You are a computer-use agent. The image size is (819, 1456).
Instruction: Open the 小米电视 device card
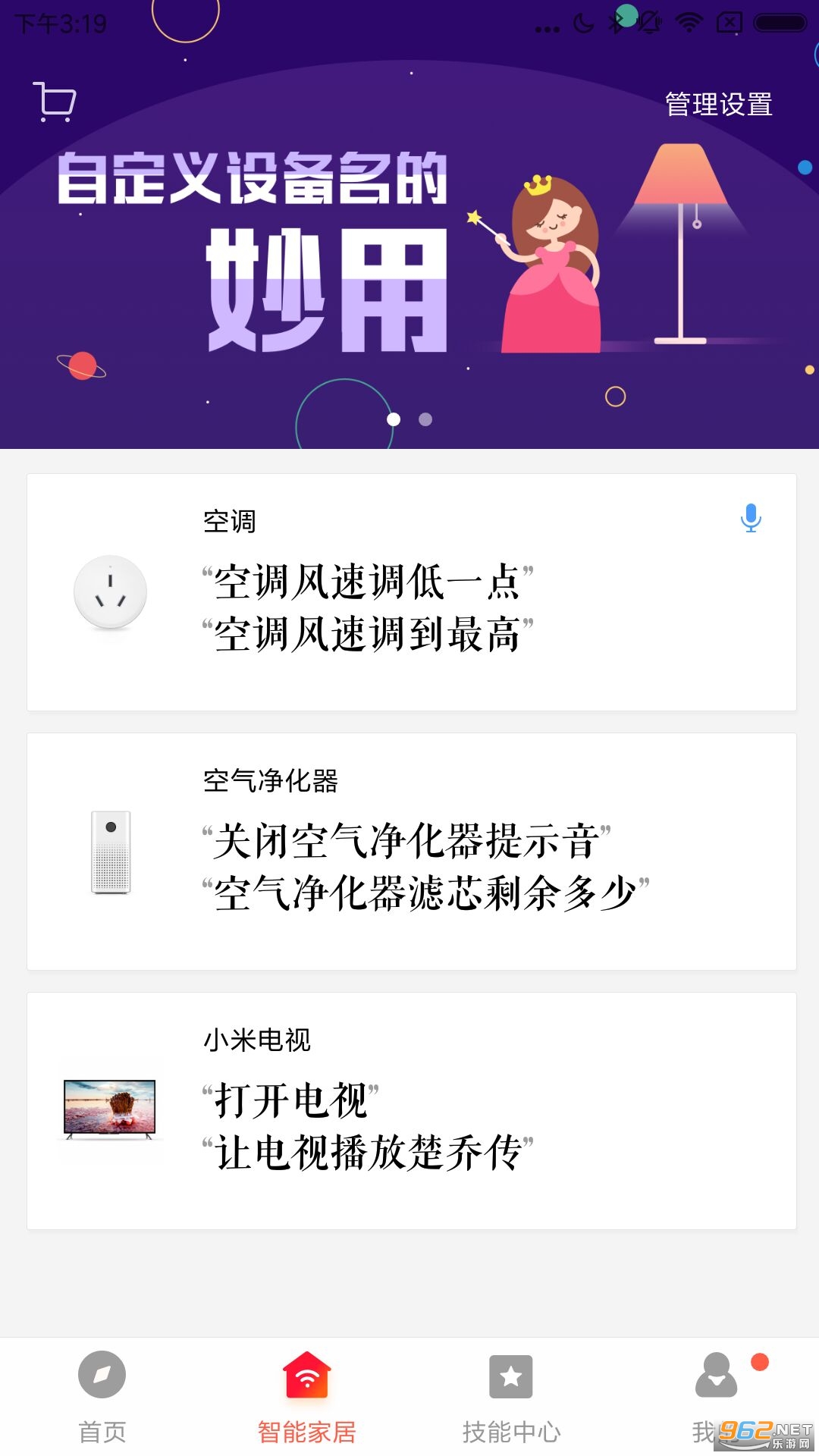point(411,1111)
